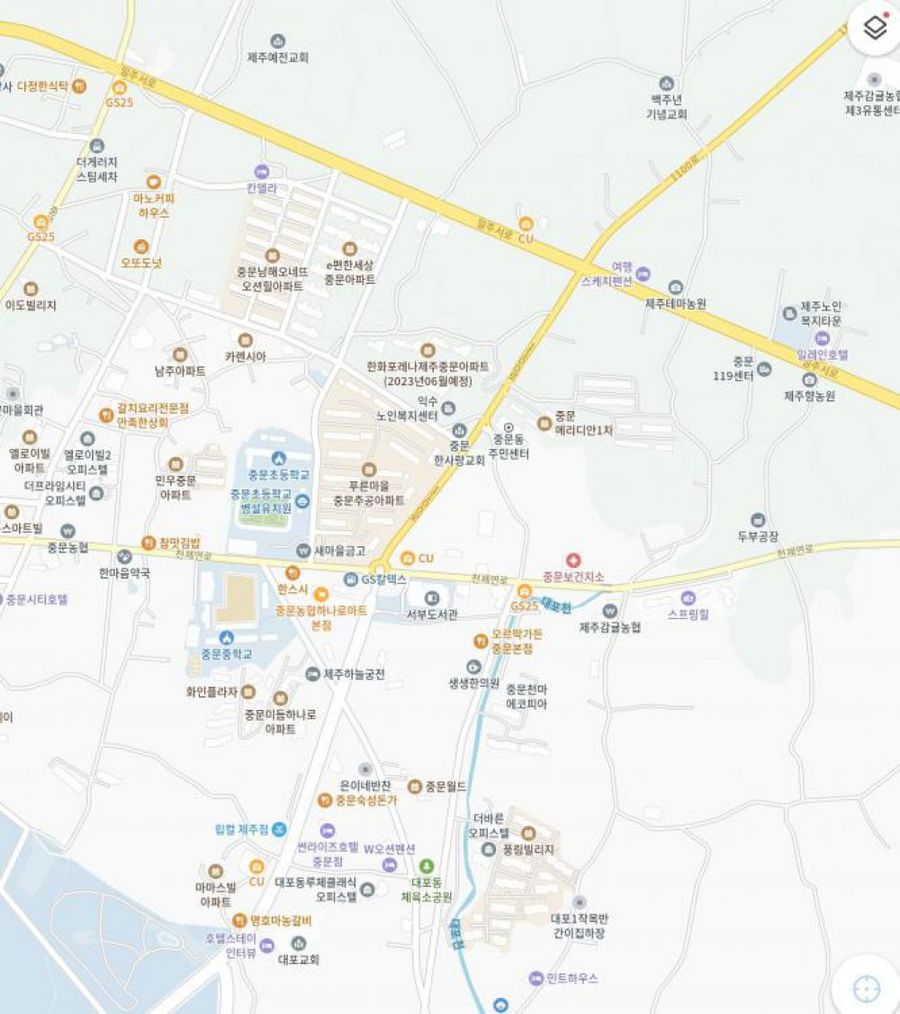View 썬라이즈호텔 중문점 place details
Viewport: 900px width, 1014px height.
[x=327, y=831]
